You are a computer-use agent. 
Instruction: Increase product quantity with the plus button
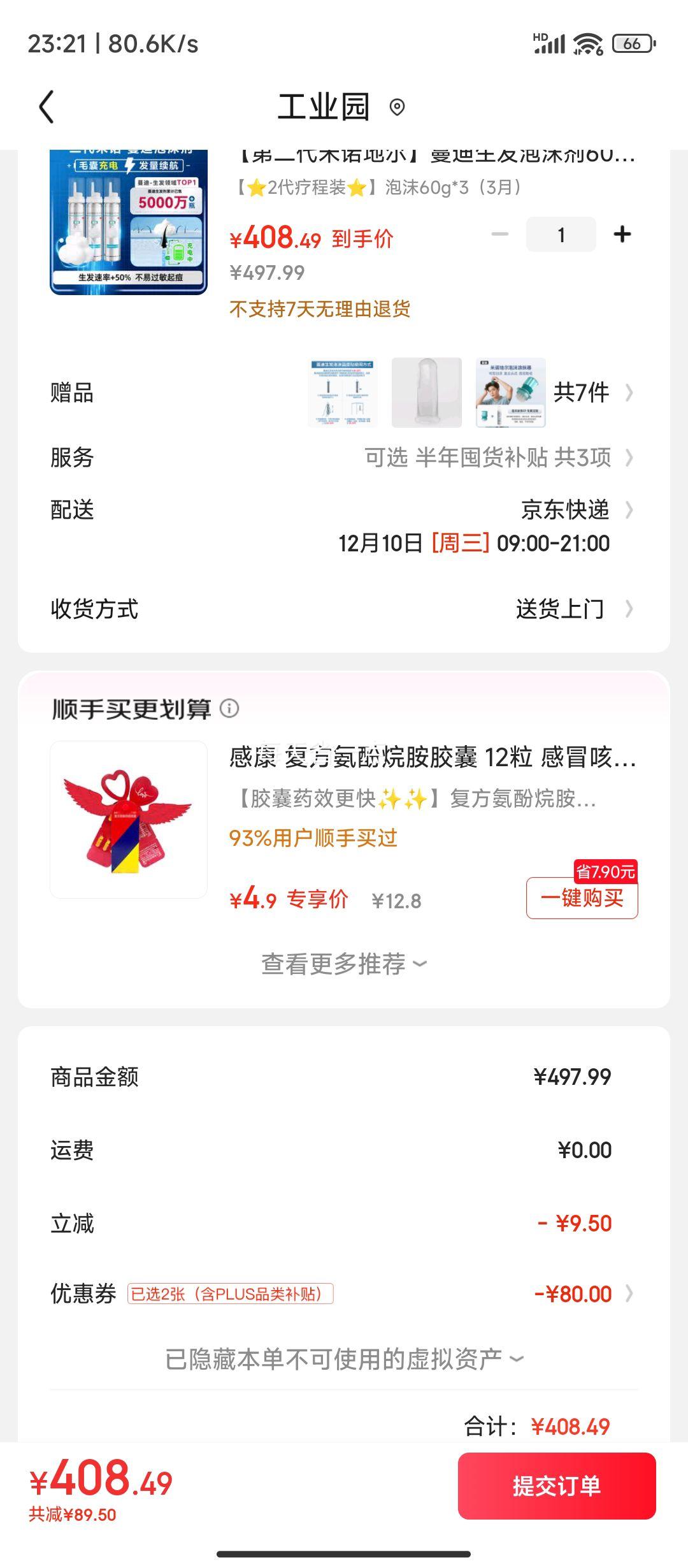(622, 235)
